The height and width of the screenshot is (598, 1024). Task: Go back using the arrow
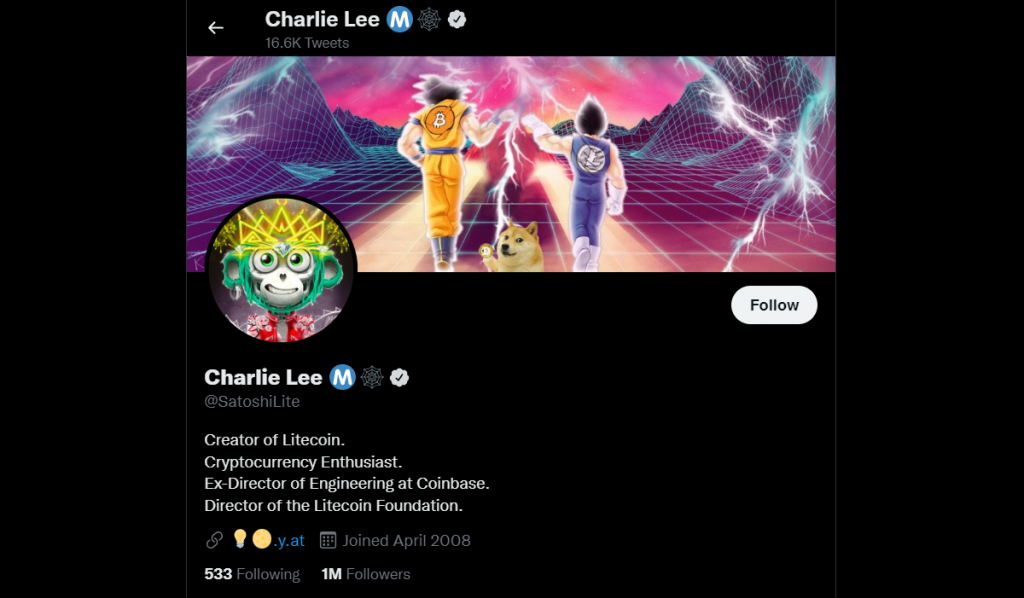tap(216, 28)
